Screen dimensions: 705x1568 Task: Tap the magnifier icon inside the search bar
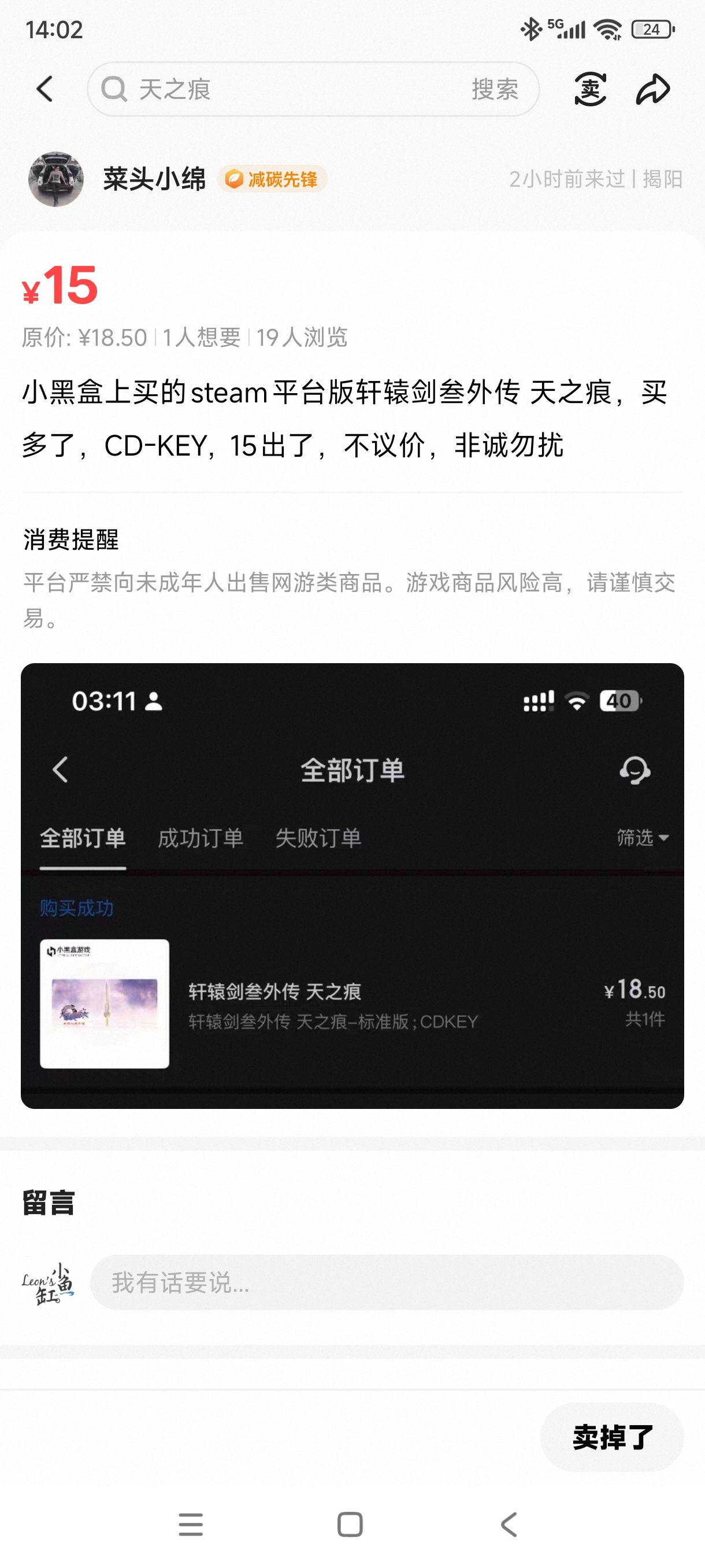point(114,90)
